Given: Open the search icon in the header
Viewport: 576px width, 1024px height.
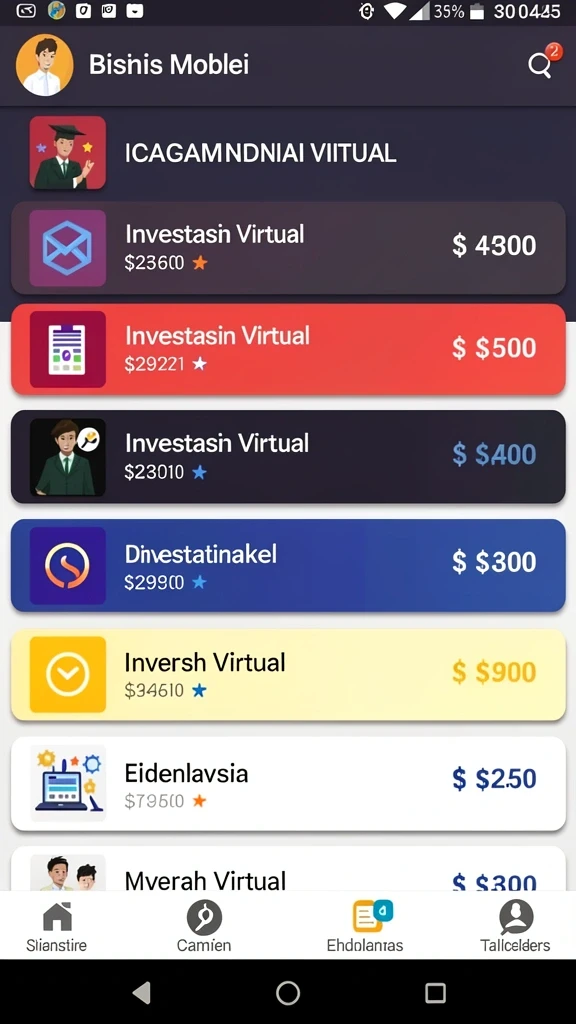Looking at the screenshot, I should (x=540, y=65).
